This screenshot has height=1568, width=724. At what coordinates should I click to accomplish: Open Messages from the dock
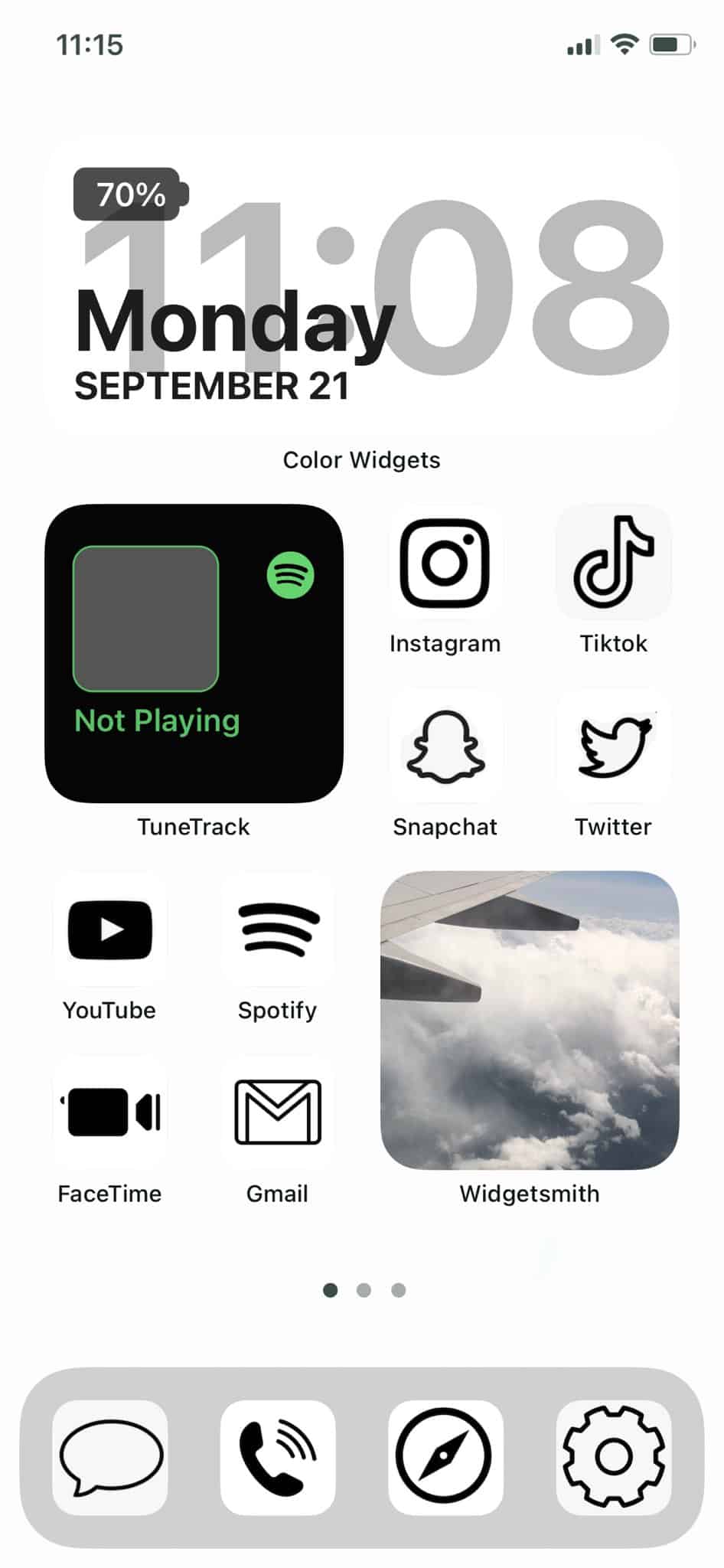pos(109,1457)
